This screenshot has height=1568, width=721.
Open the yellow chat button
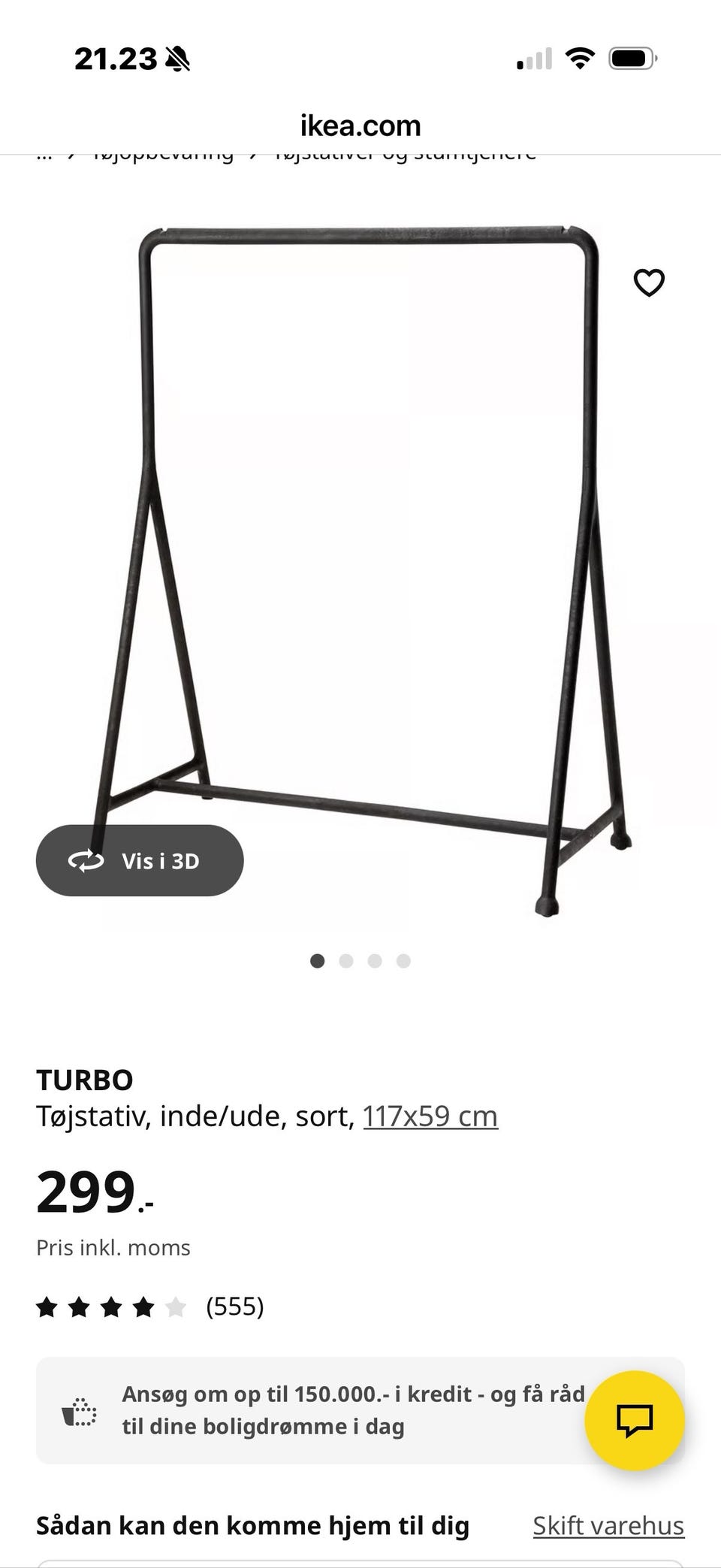click(x=635, y=1420)
